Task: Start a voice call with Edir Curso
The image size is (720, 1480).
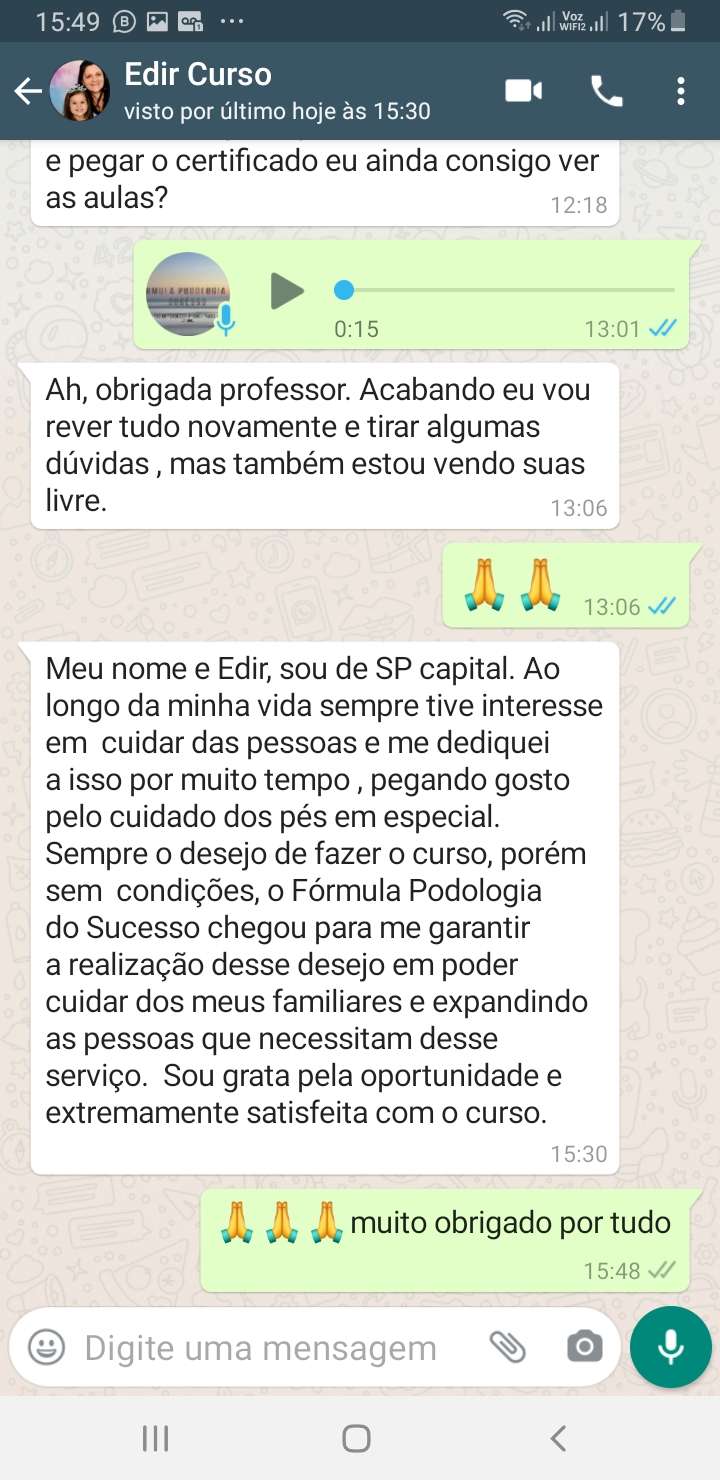Action: 606,92
